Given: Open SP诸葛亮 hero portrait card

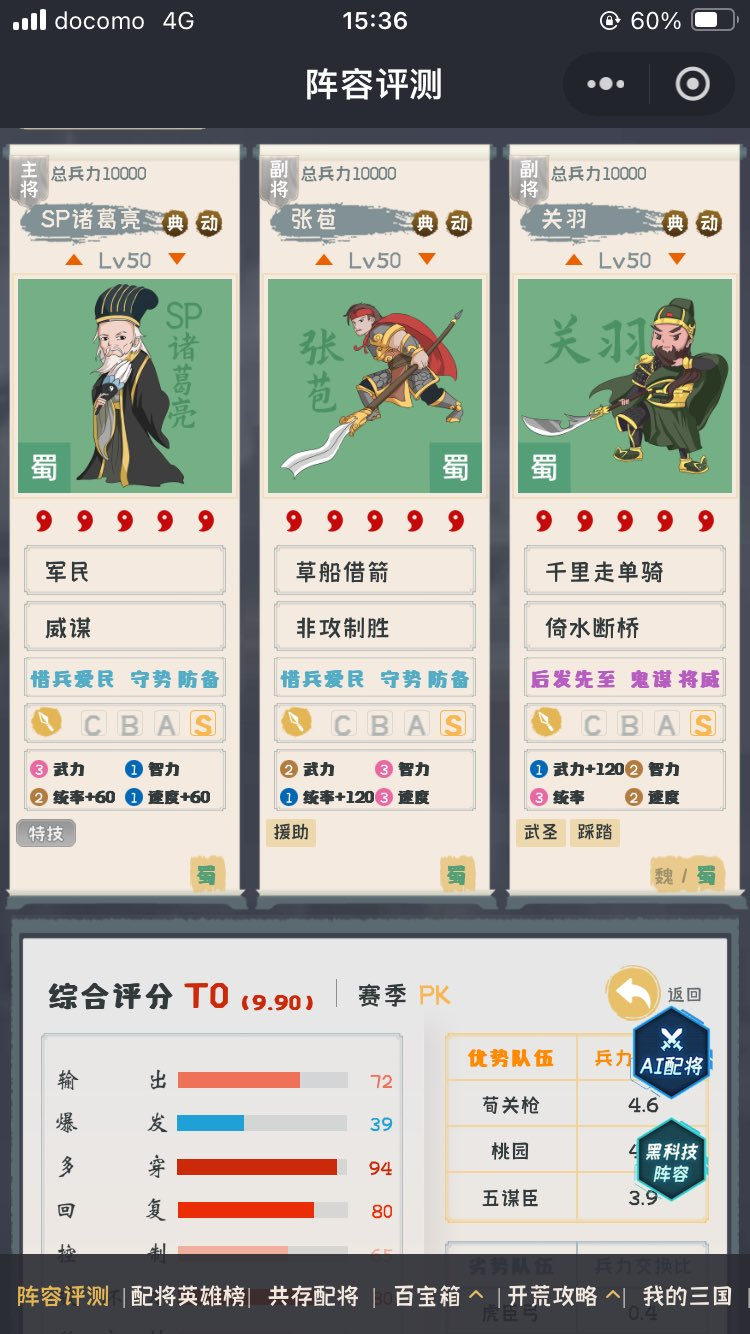Looking at the screenshot, I should (x=125, y=385).
